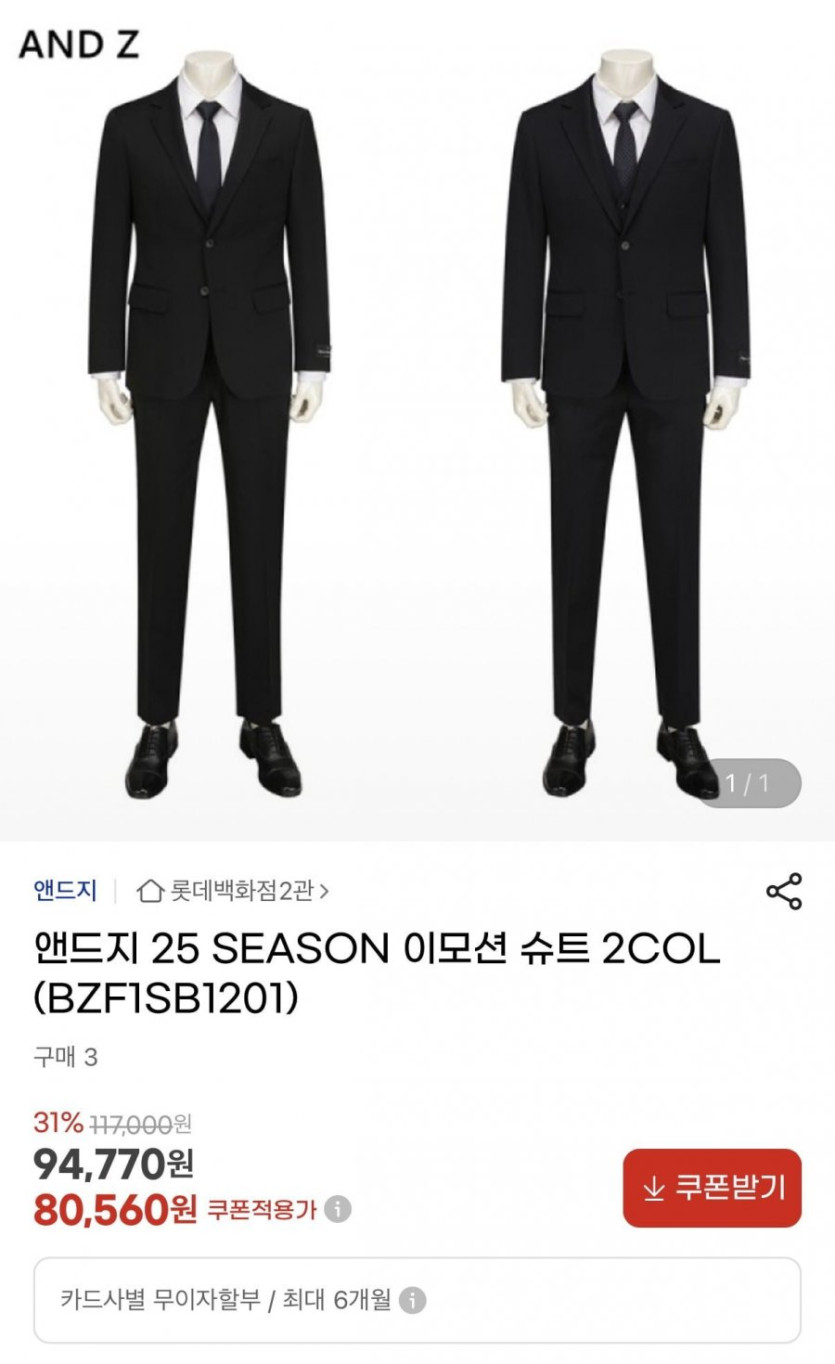Open the suit product image
This screenshot has height=1364, width=835.
(x=417, y=420)
